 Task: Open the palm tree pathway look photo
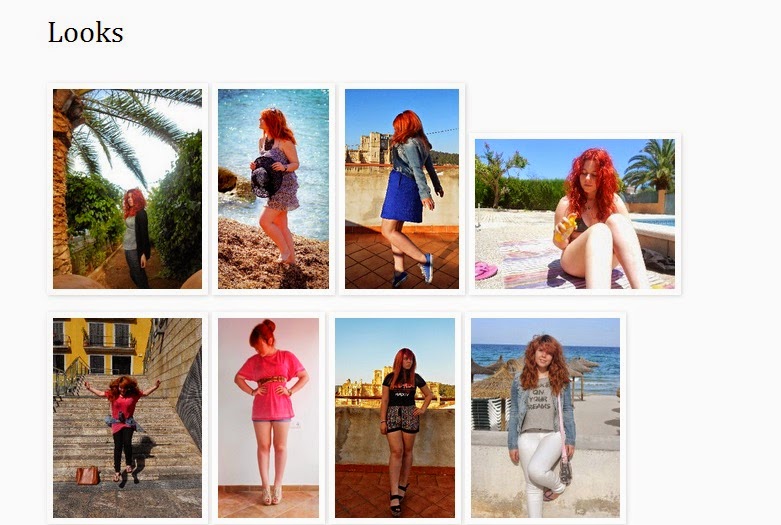coord(127,189)
